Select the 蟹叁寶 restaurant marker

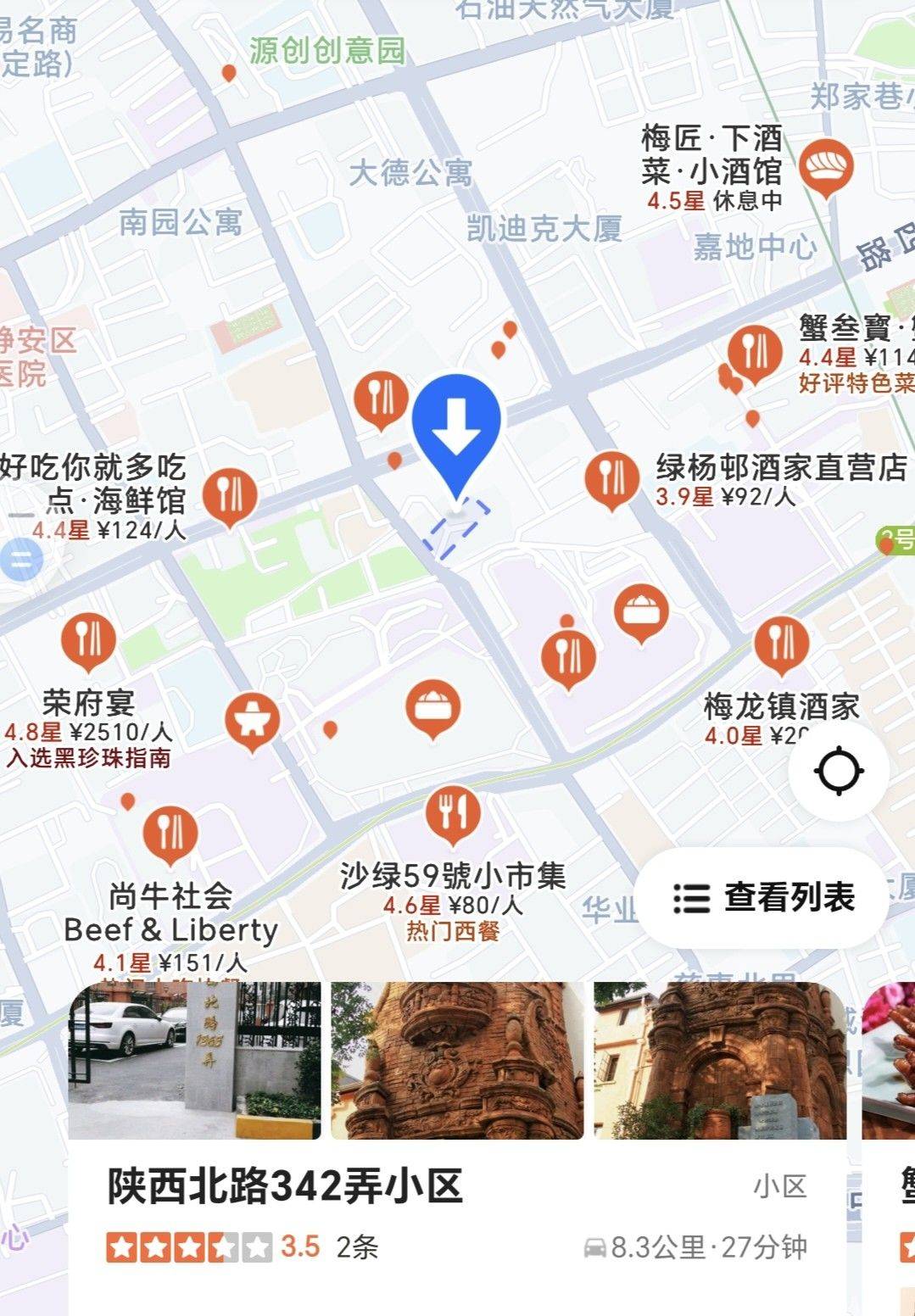click(x=754, y=352)
